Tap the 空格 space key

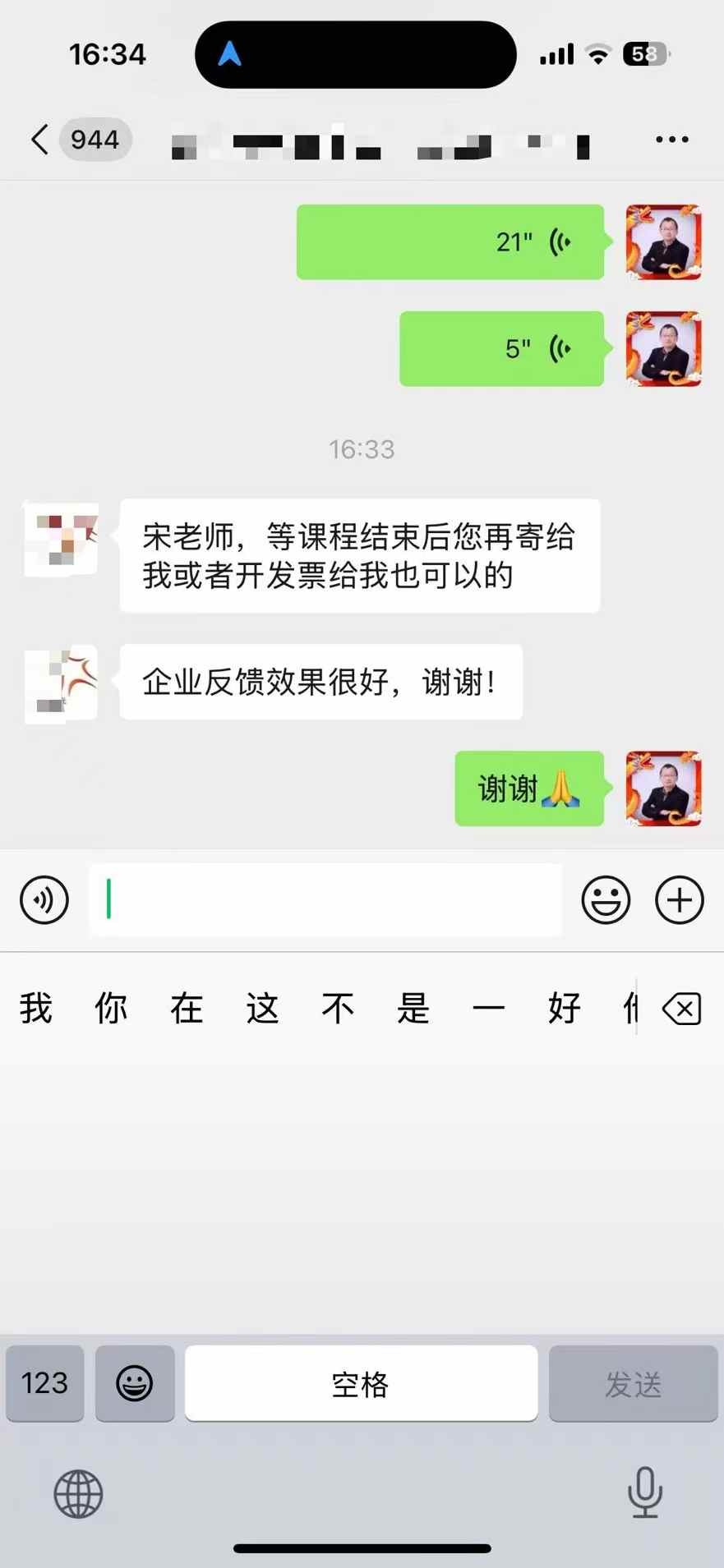click(361, 1383)
